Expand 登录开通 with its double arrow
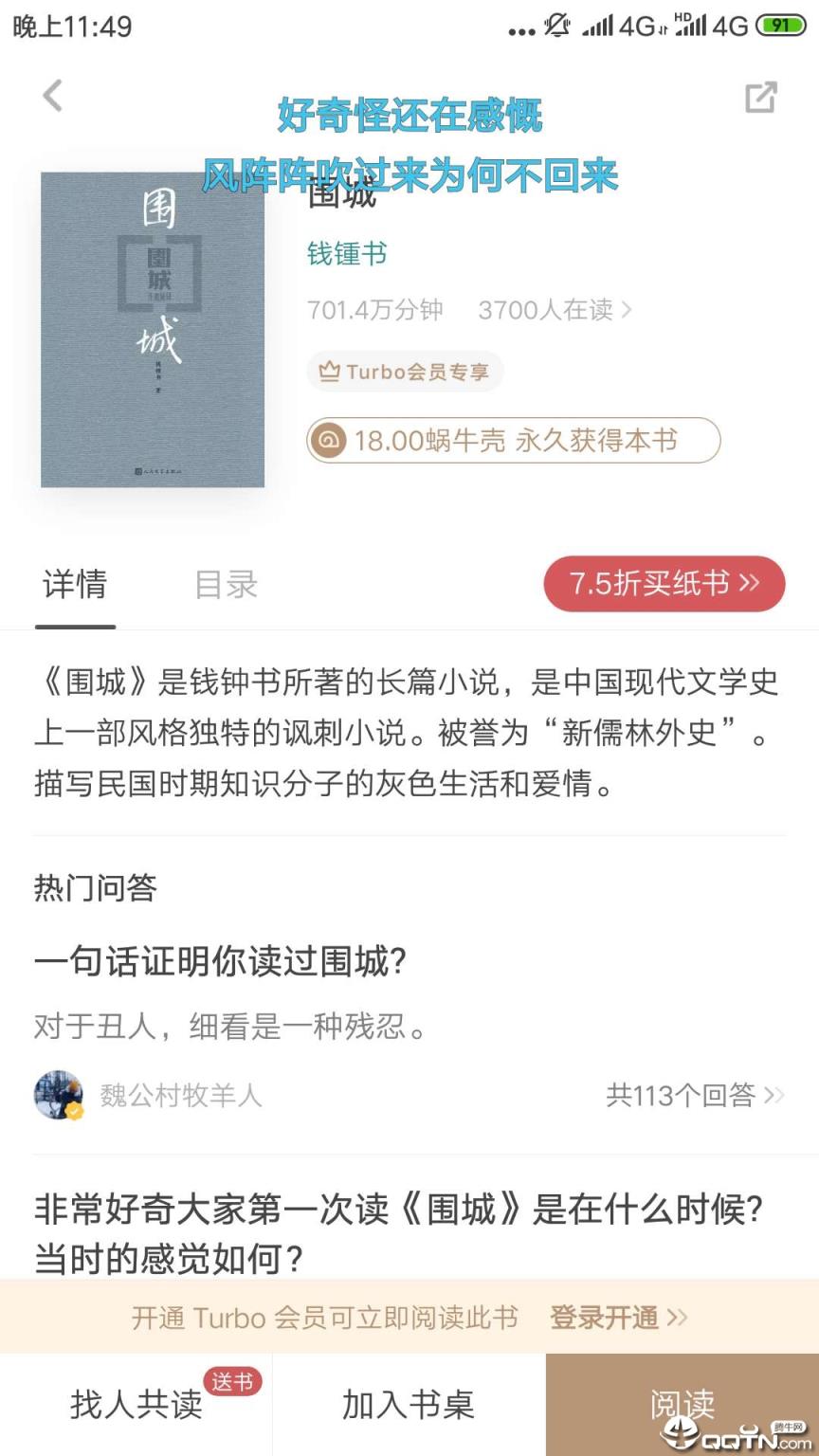The width and height of the screenshot is (819, 1456). point(619,1317)
